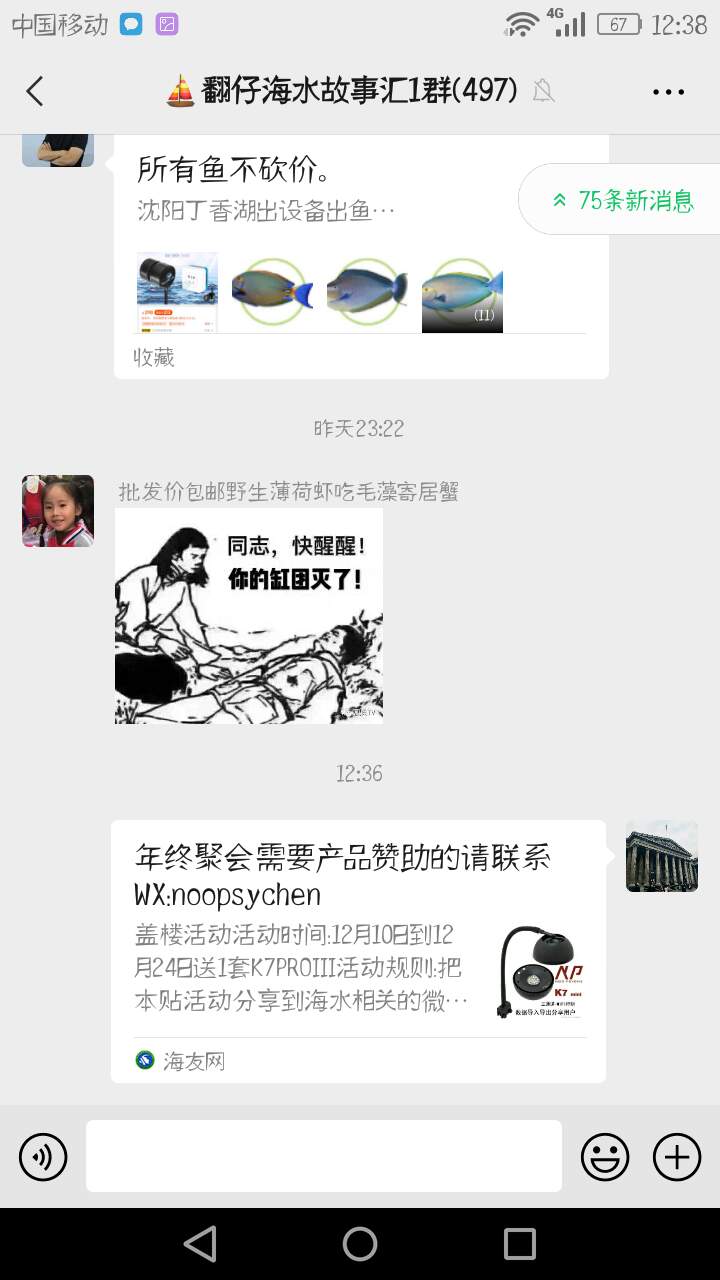720x1280 pixels.
Task: Open the building avatar sender's profile
Action: pos(662,856)
